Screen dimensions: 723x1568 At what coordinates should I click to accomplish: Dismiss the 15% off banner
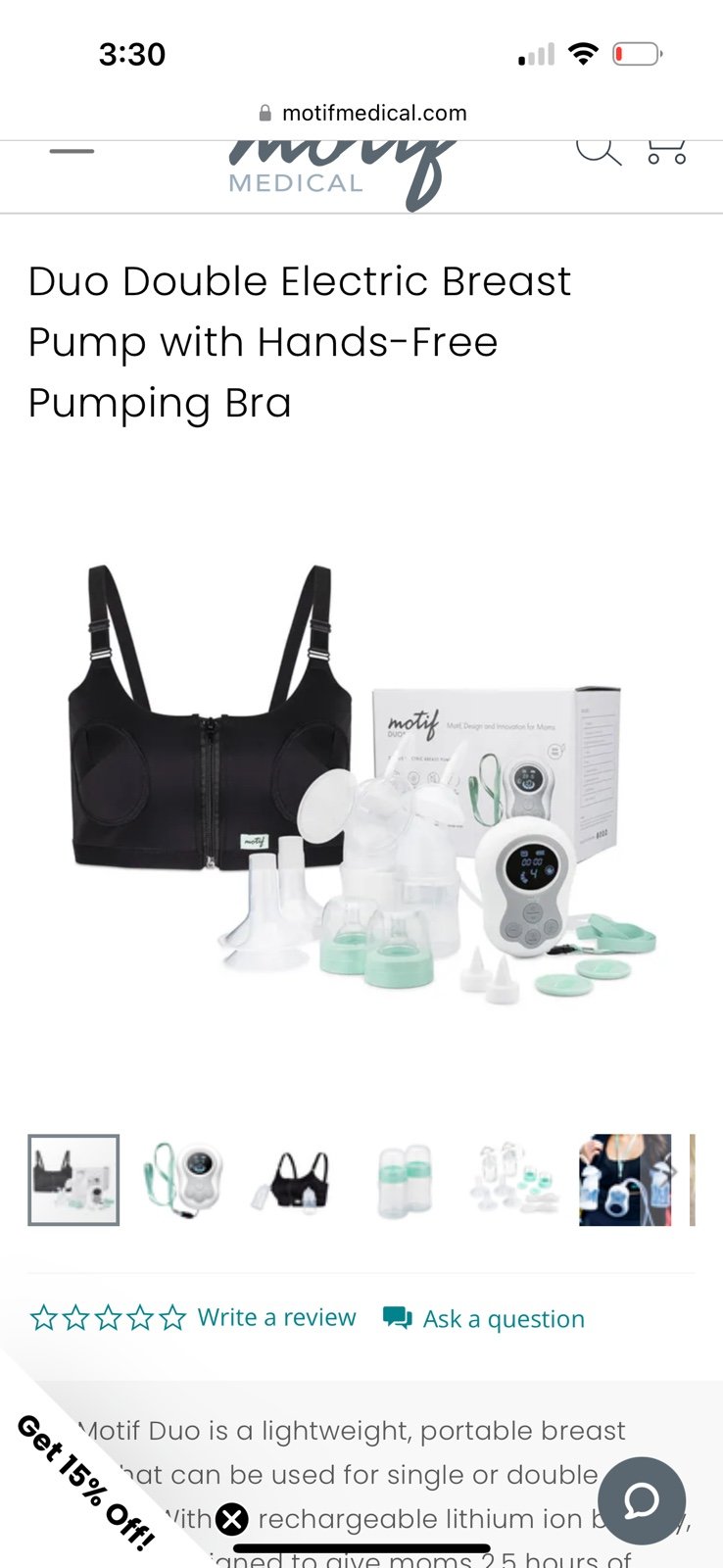pos(232,1519)
